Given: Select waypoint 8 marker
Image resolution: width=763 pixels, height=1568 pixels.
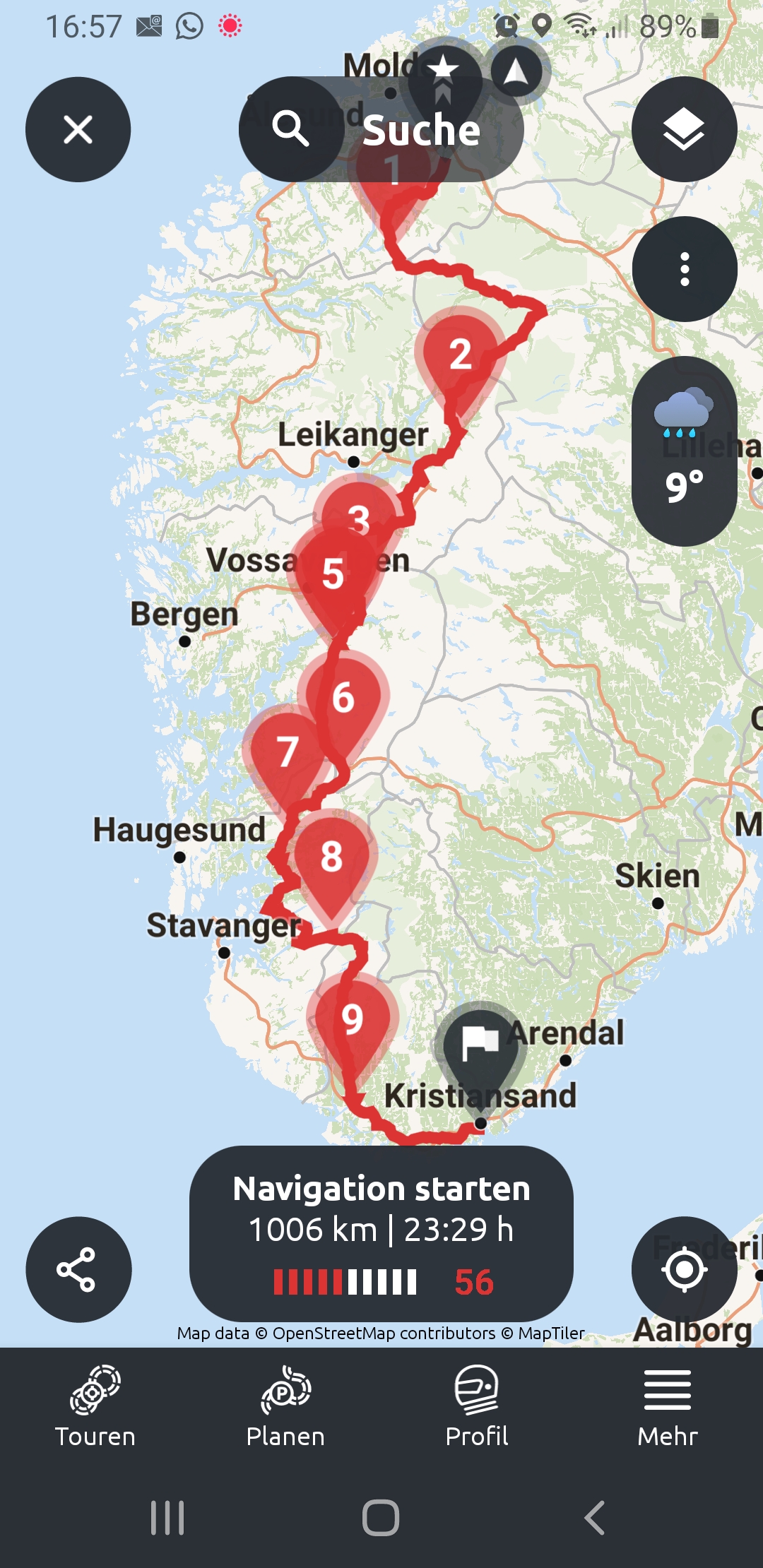Looking at the screenshot, I should pyautogui.click(x=331, y=856).
